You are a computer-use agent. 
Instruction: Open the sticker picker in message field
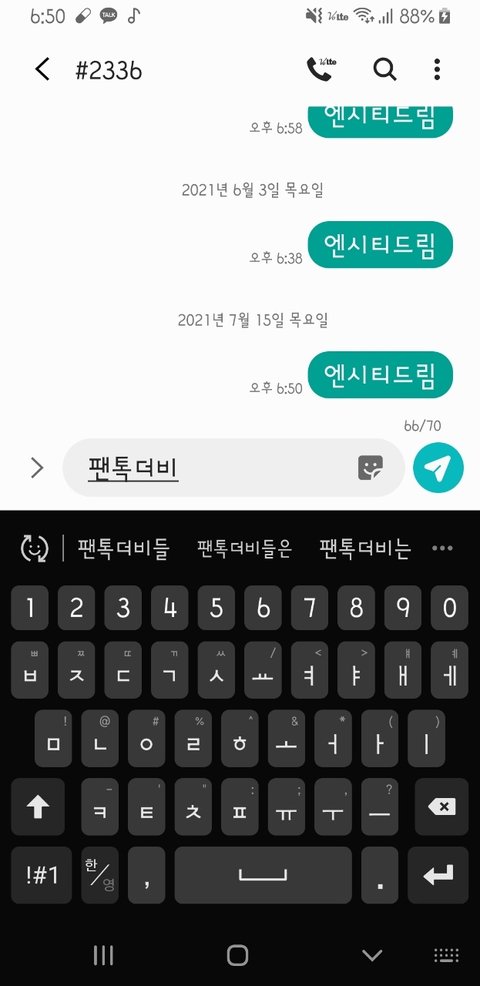point(371,468)
